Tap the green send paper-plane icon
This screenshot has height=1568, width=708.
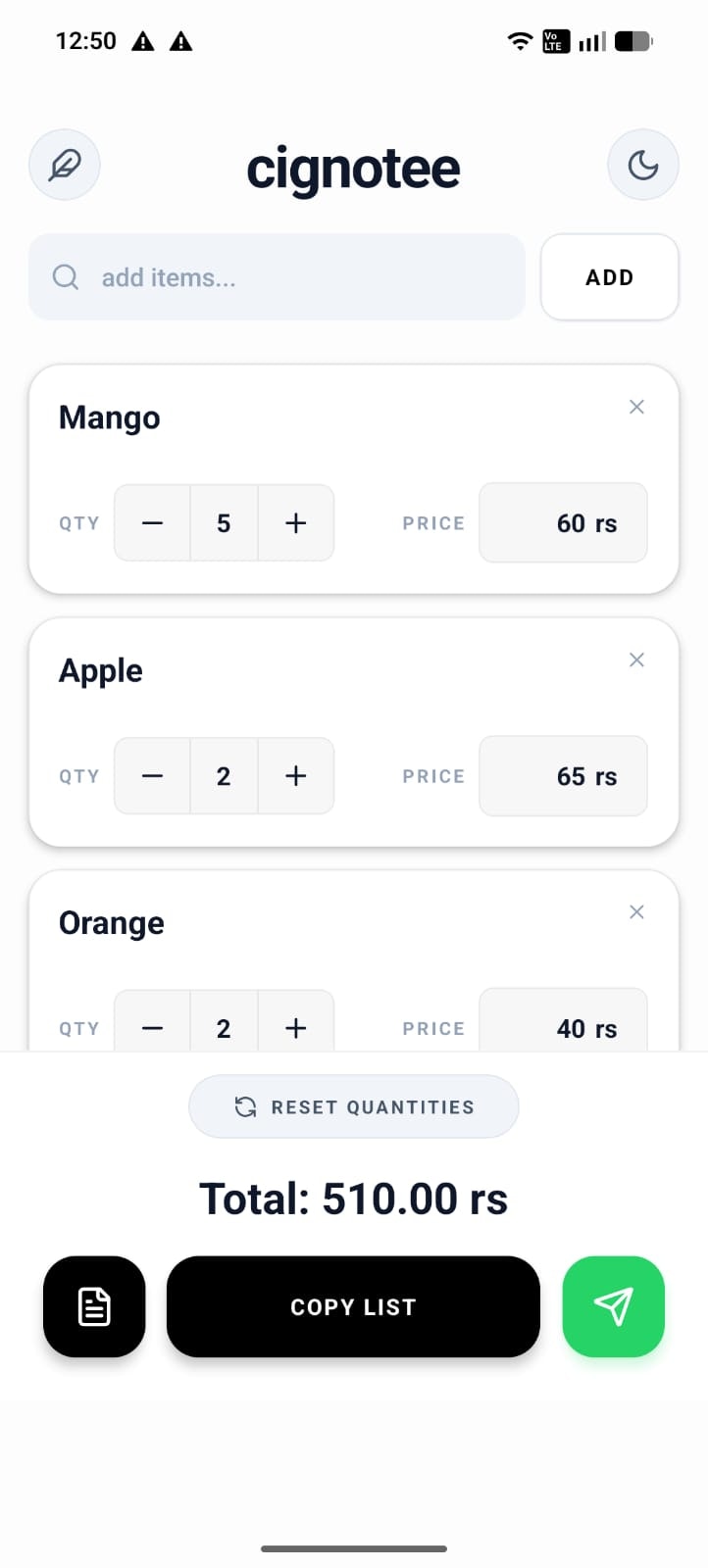pos(613,1306)
